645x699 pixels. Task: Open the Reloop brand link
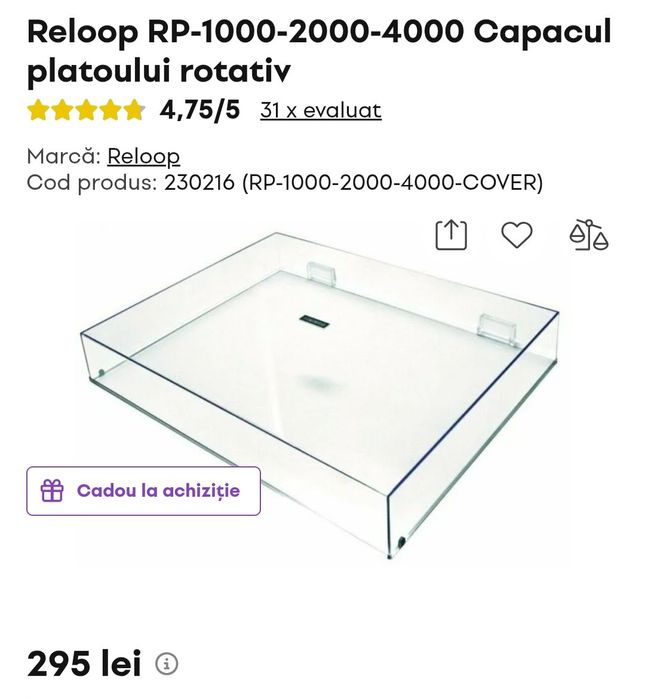pyautogui.click(x=143, y=156)
